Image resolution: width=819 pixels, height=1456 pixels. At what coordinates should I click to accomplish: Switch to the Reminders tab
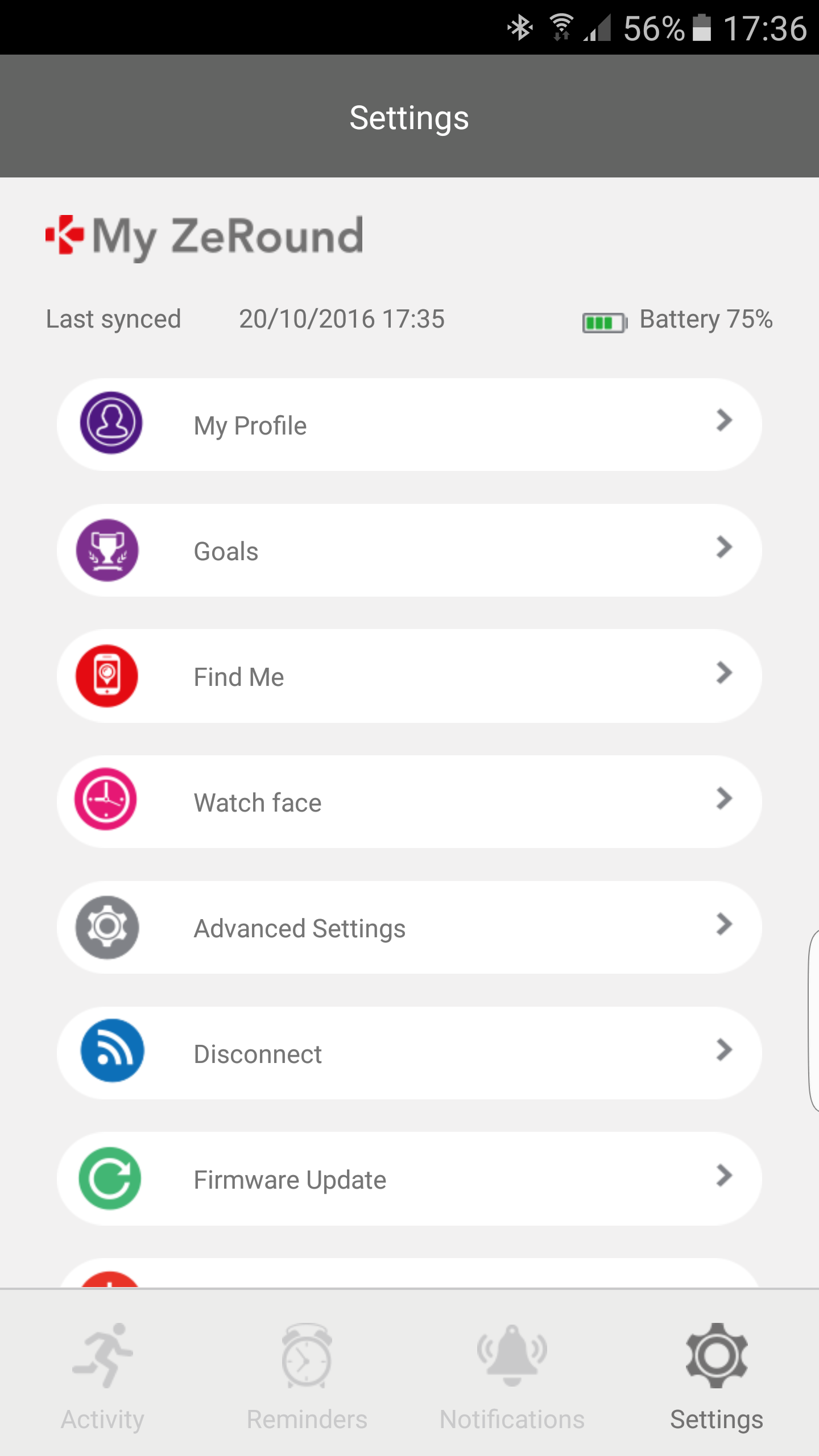(x=307, y=1375)
